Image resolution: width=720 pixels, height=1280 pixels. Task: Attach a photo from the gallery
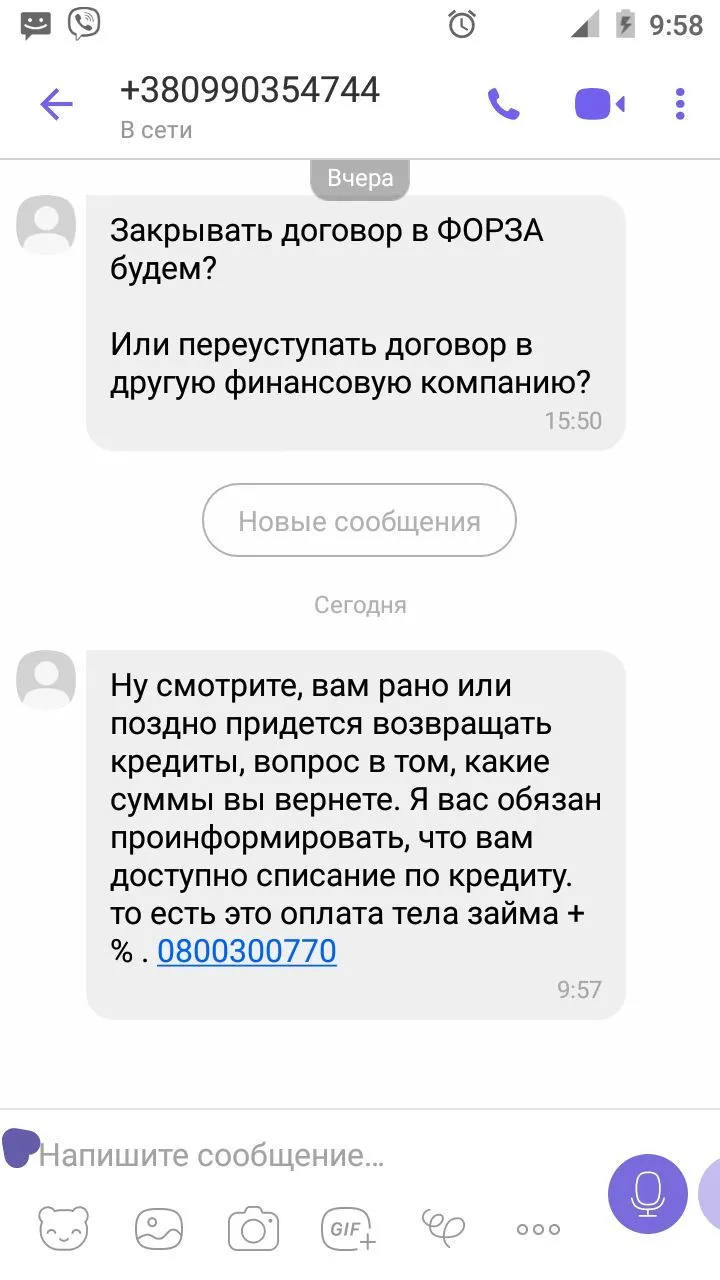[x=159, y=1229]
